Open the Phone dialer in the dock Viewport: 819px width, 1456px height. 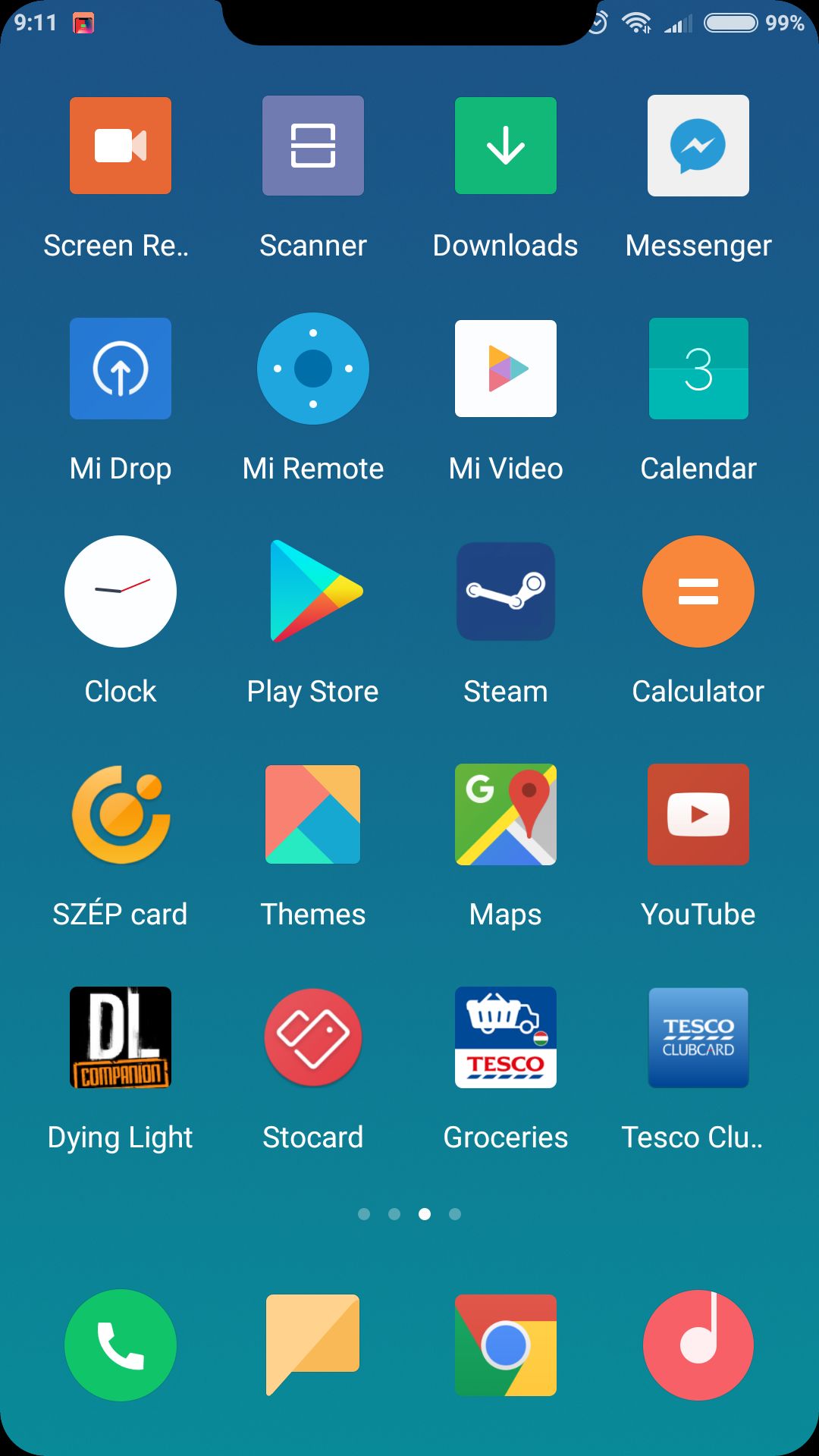pos(121,1345)
